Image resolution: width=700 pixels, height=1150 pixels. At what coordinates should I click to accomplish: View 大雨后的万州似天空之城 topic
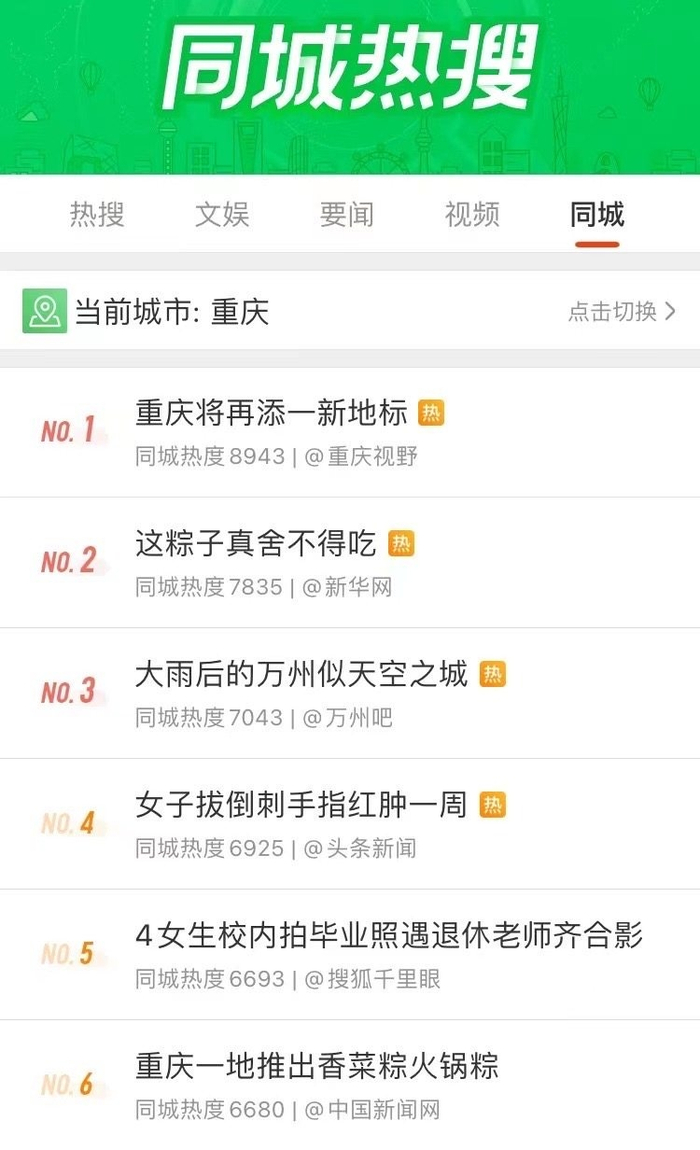301,674
